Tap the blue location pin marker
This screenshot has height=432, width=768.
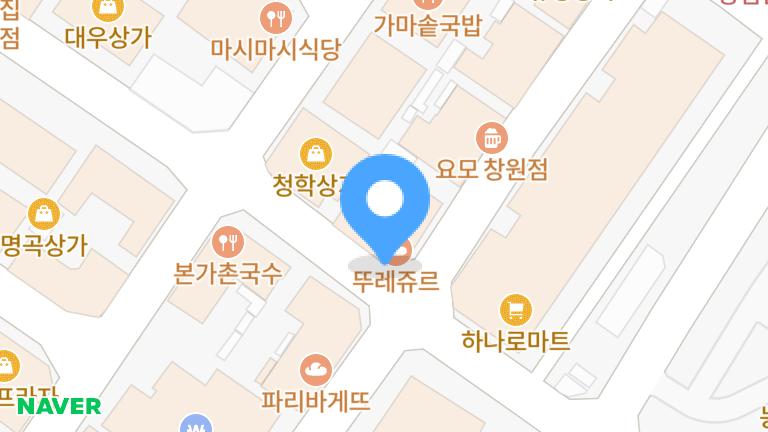tap(385, 201)
